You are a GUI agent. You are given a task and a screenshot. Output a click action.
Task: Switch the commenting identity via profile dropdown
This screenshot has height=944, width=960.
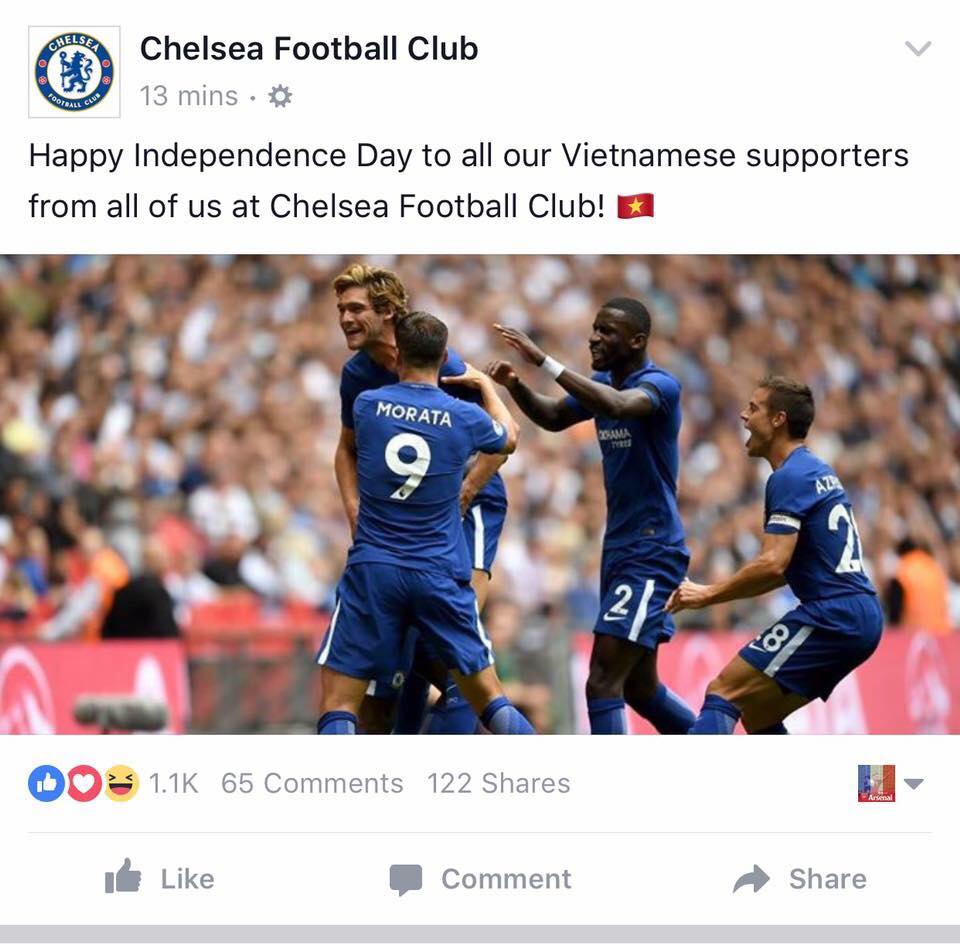890,783
